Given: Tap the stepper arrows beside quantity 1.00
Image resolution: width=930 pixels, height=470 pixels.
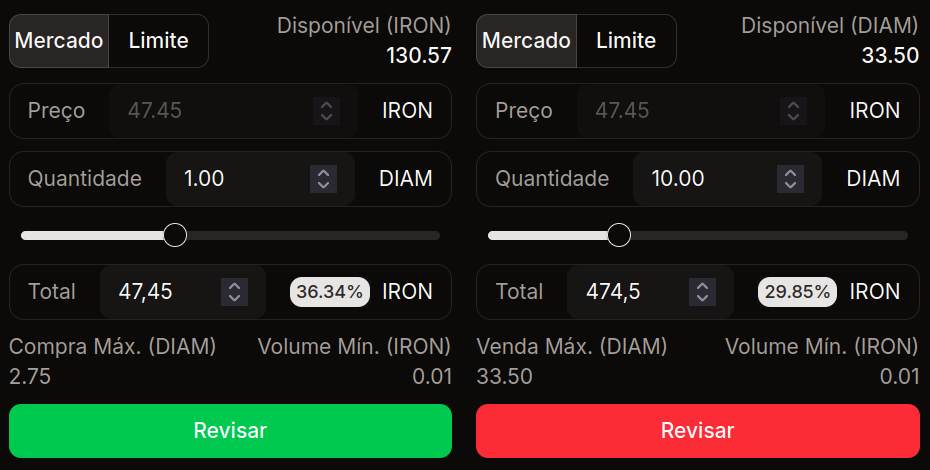Looking at the screenshot, I should [x=322, y=179].
